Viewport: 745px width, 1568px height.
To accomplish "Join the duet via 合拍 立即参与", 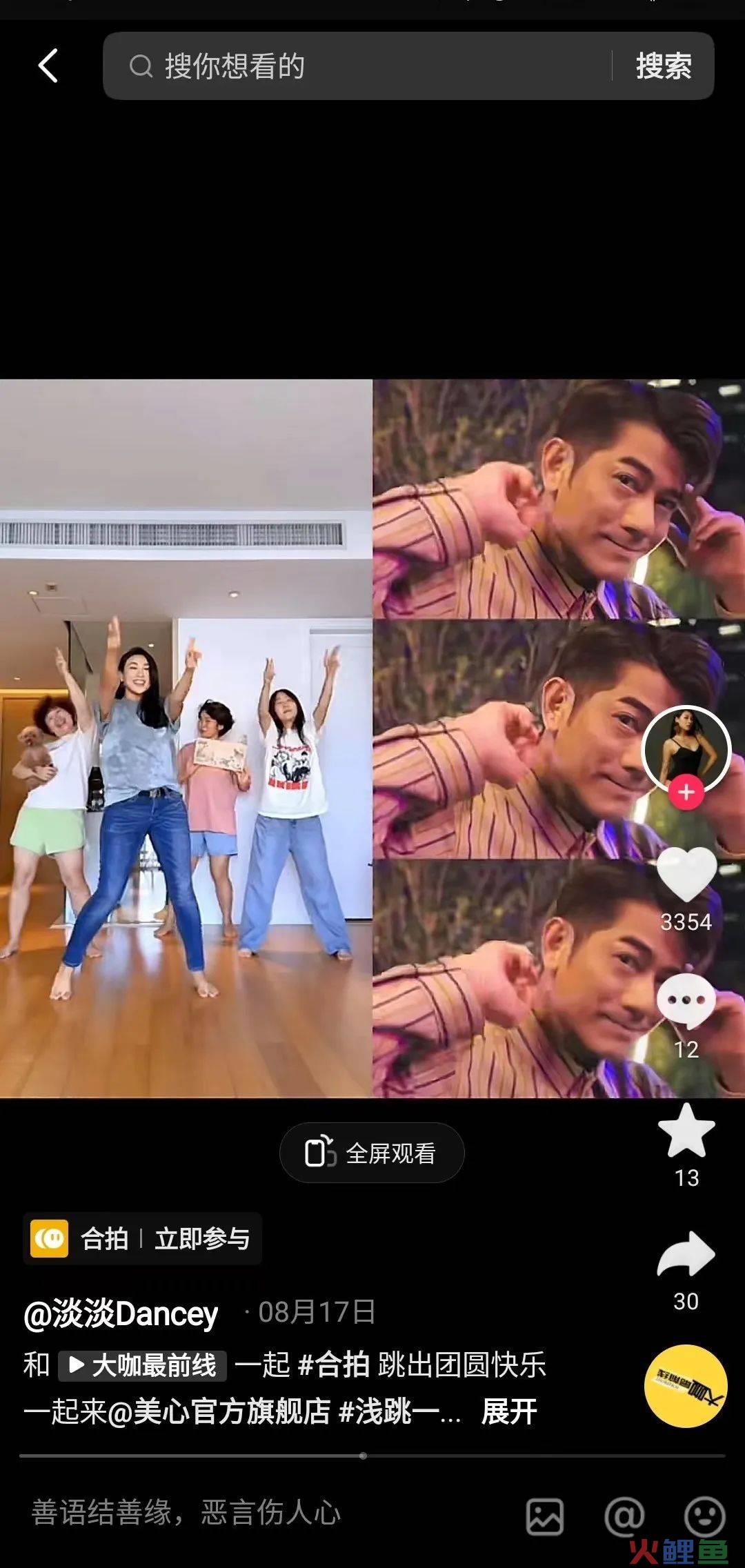I will (x=143, y=1238).
